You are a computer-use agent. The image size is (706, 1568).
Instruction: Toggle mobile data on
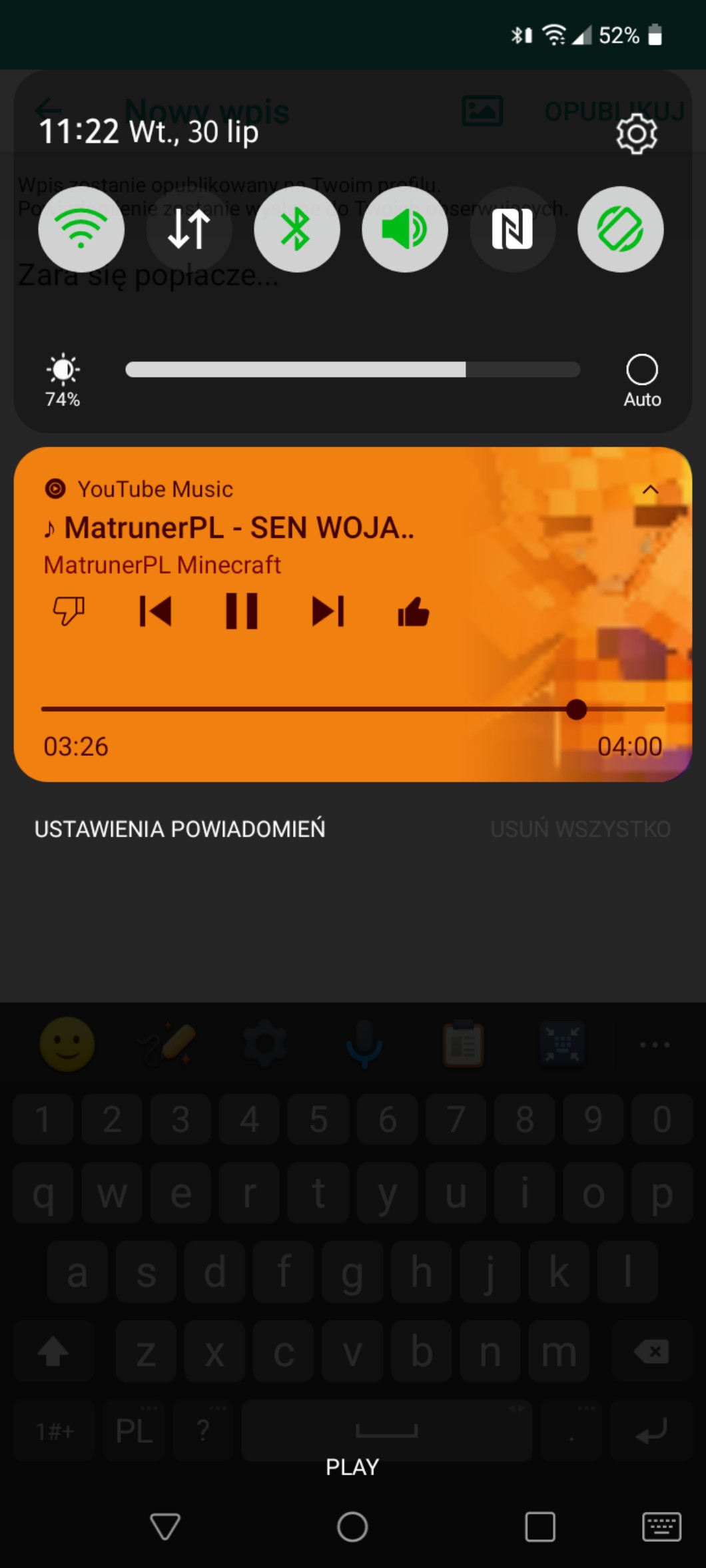pos(189,229)
